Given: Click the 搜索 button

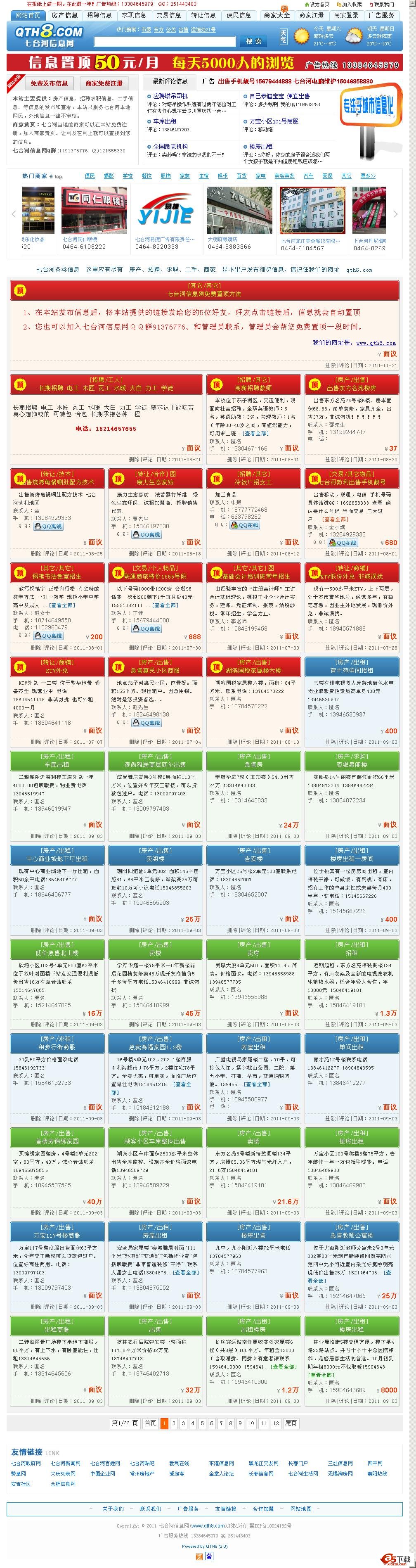Looking at the screenshot, I should pyautogui.click(x=254, y=41).
